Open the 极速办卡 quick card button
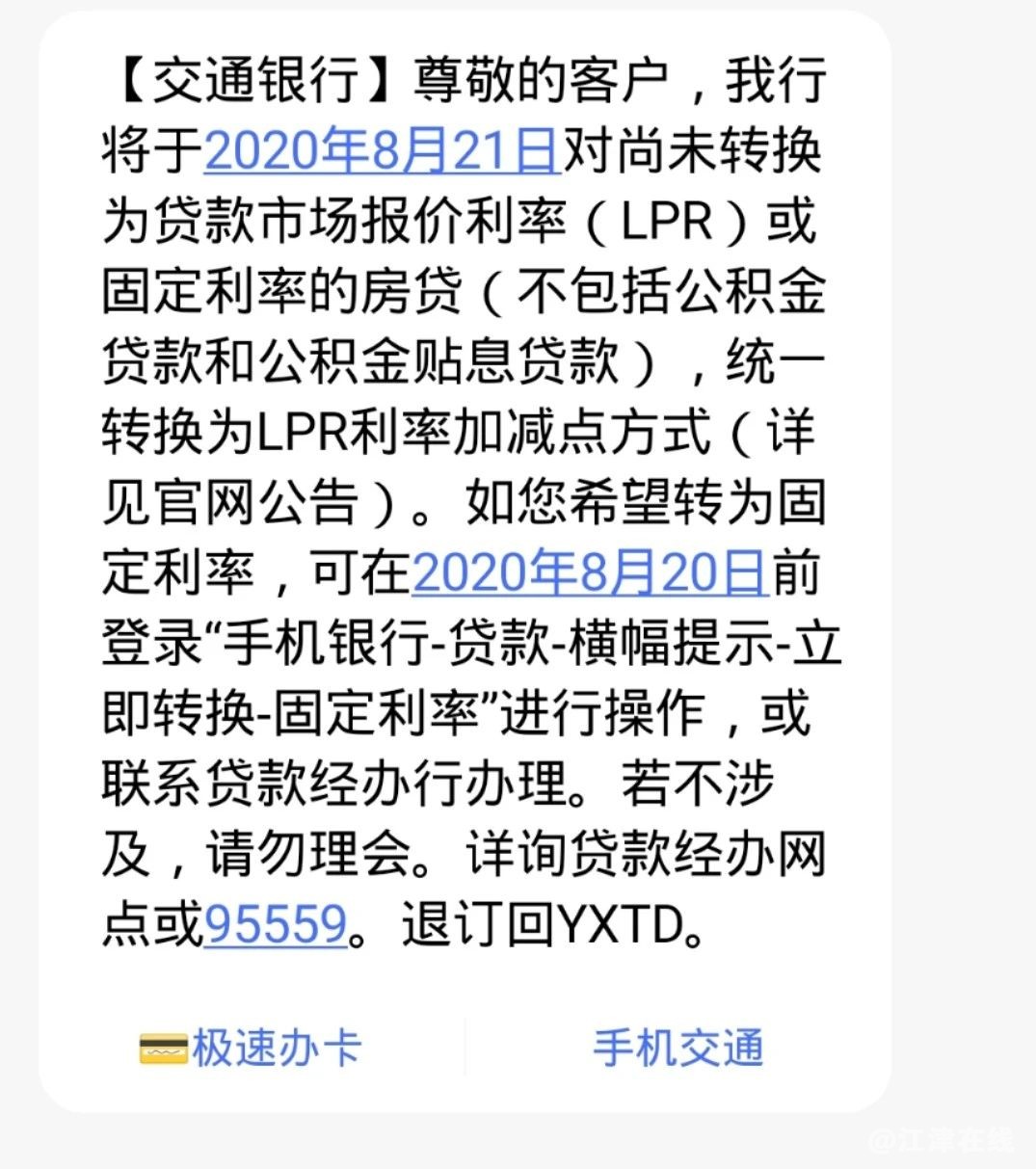The width and height of the screenshot is (1036, 1169). tap(251, 1048)
